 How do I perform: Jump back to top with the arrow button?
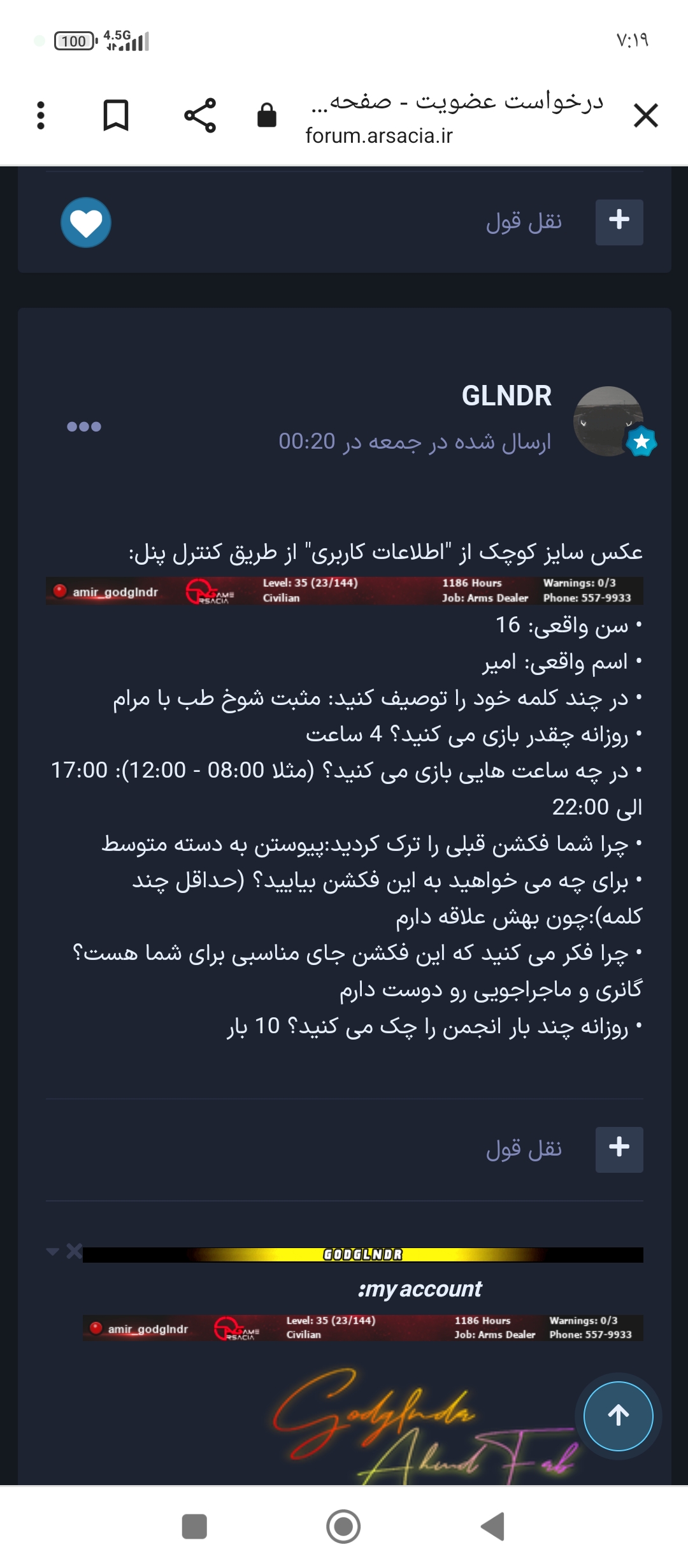click(x=619, y=1416)
